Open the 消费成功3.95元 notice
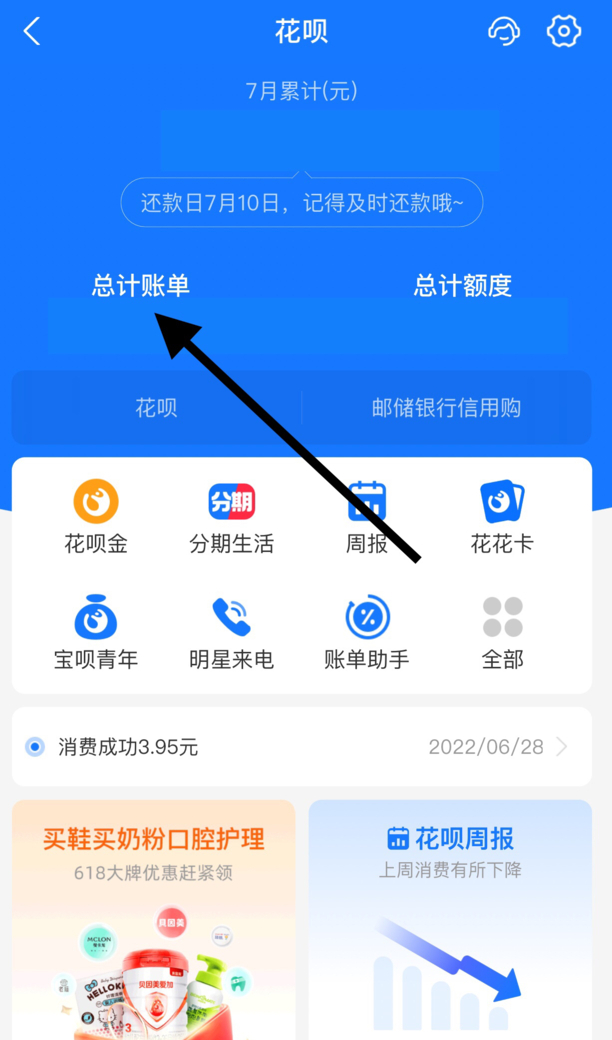This screenshot has height=1040, width=612. coord(301,747)
